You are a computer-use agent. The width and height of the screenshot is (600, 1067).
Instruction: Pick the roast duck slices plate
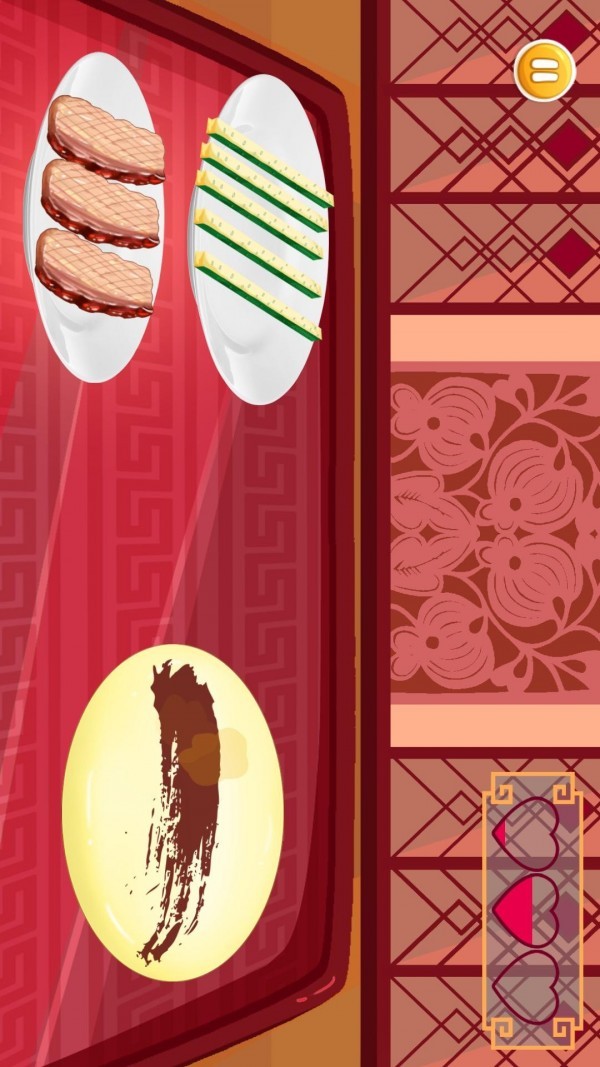coord(97,215)
